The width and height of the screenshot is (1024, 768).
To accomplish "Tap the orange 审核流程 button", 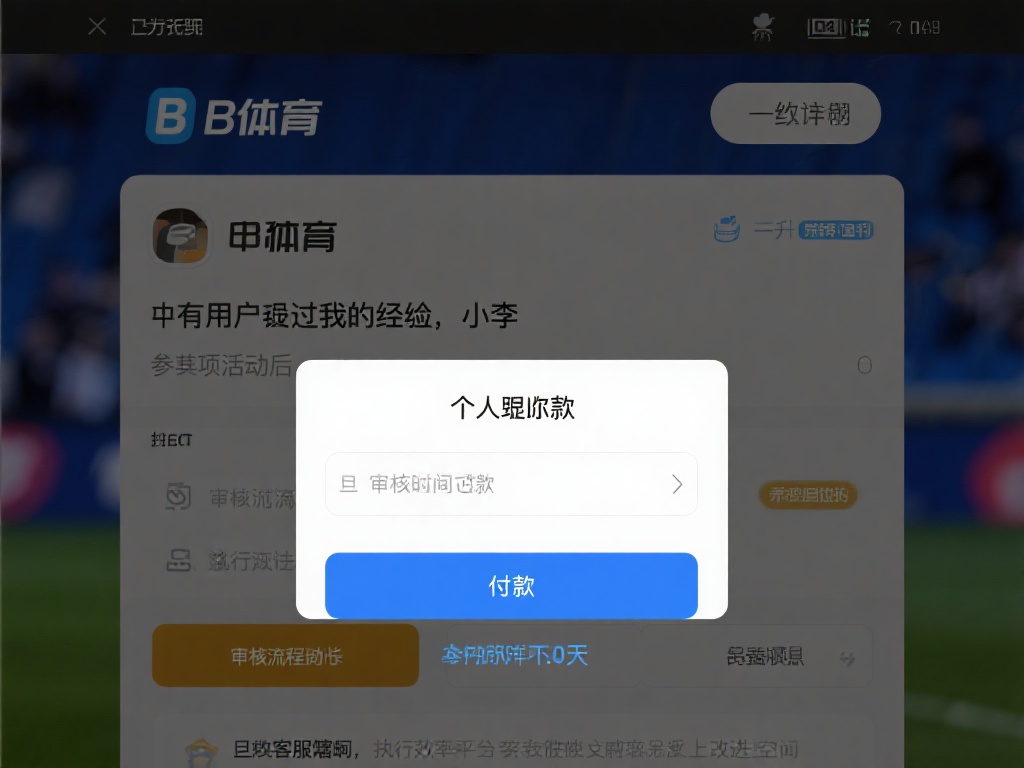I will coord(286,656).
